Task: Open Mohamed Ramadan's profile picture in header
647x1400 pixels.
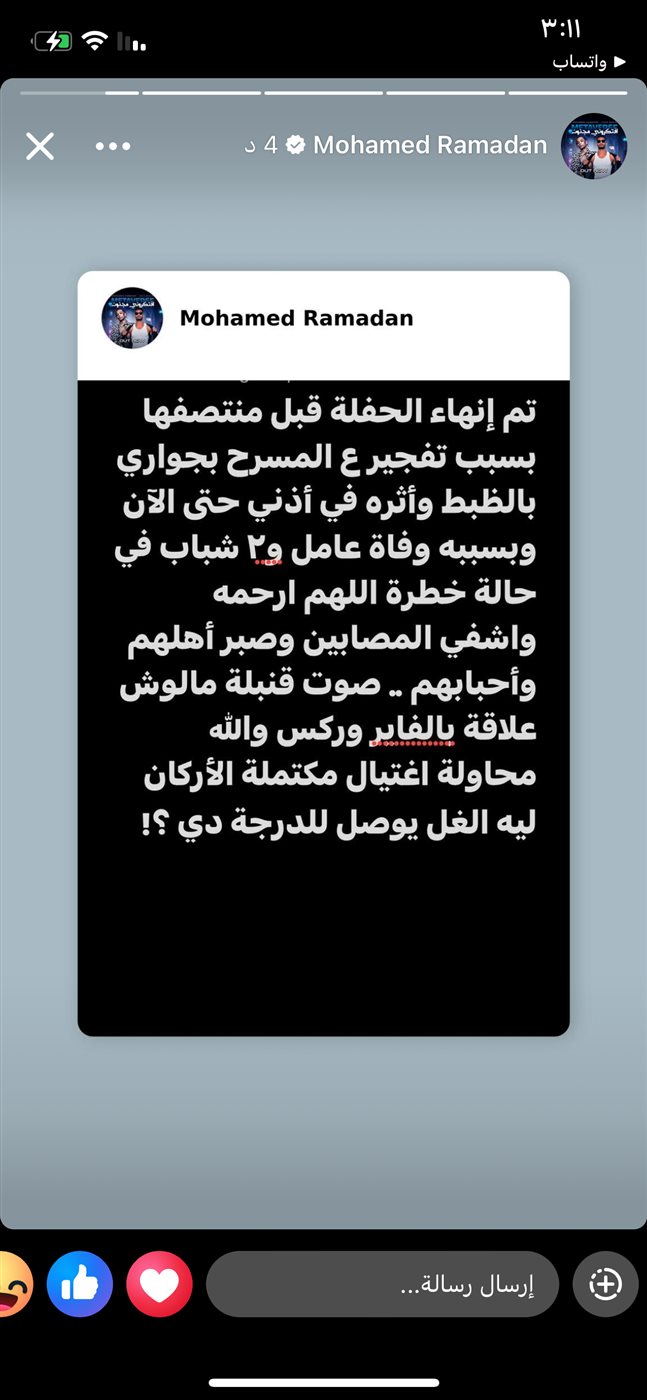Action: click(x=594, y=146)
